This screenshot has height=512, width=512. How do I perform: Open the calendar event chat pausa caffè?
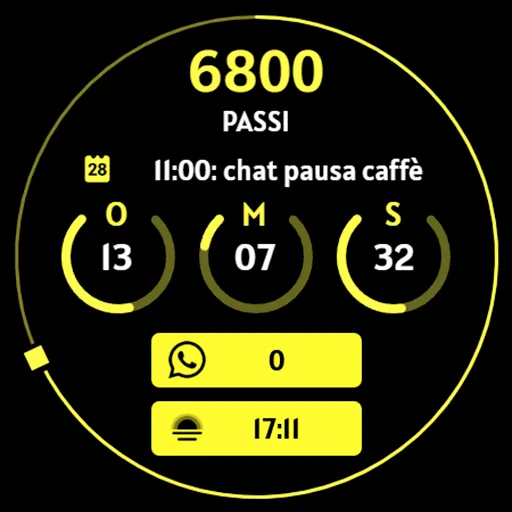pyautogui.click(x=254, y=170)
